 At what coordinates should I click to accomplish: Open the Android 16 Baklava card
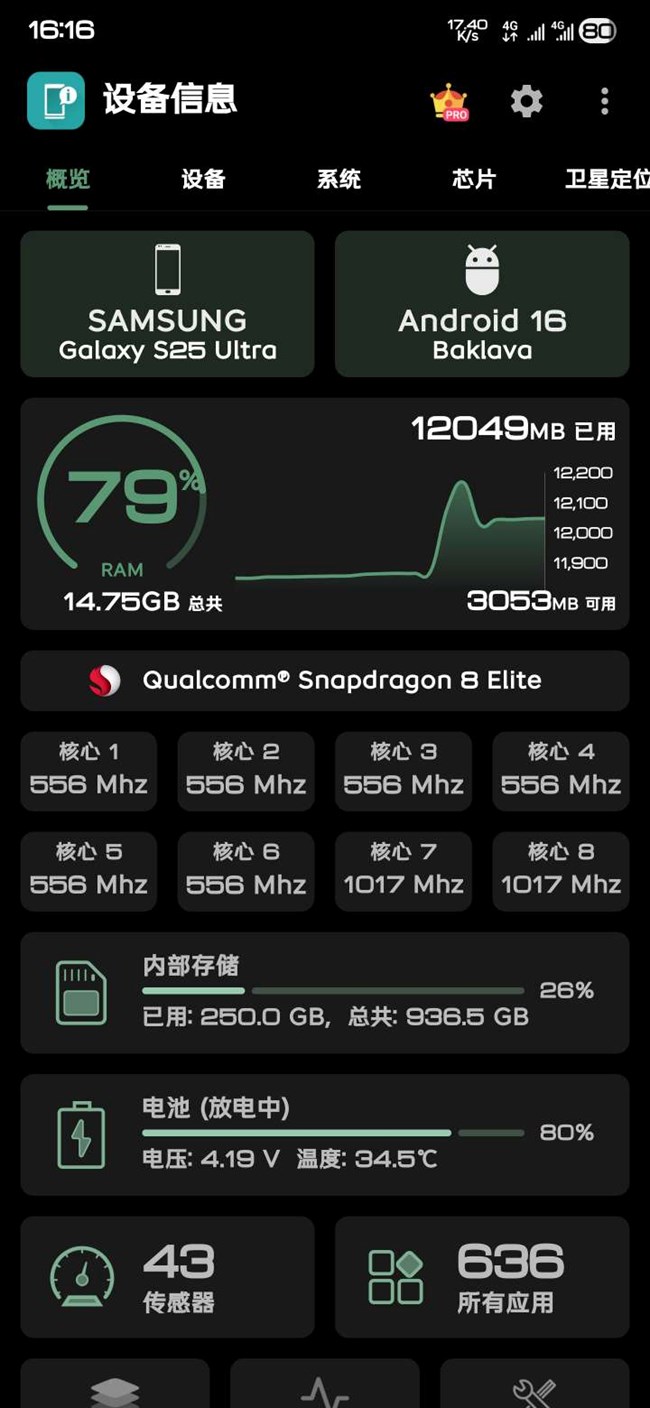point(482,304)
